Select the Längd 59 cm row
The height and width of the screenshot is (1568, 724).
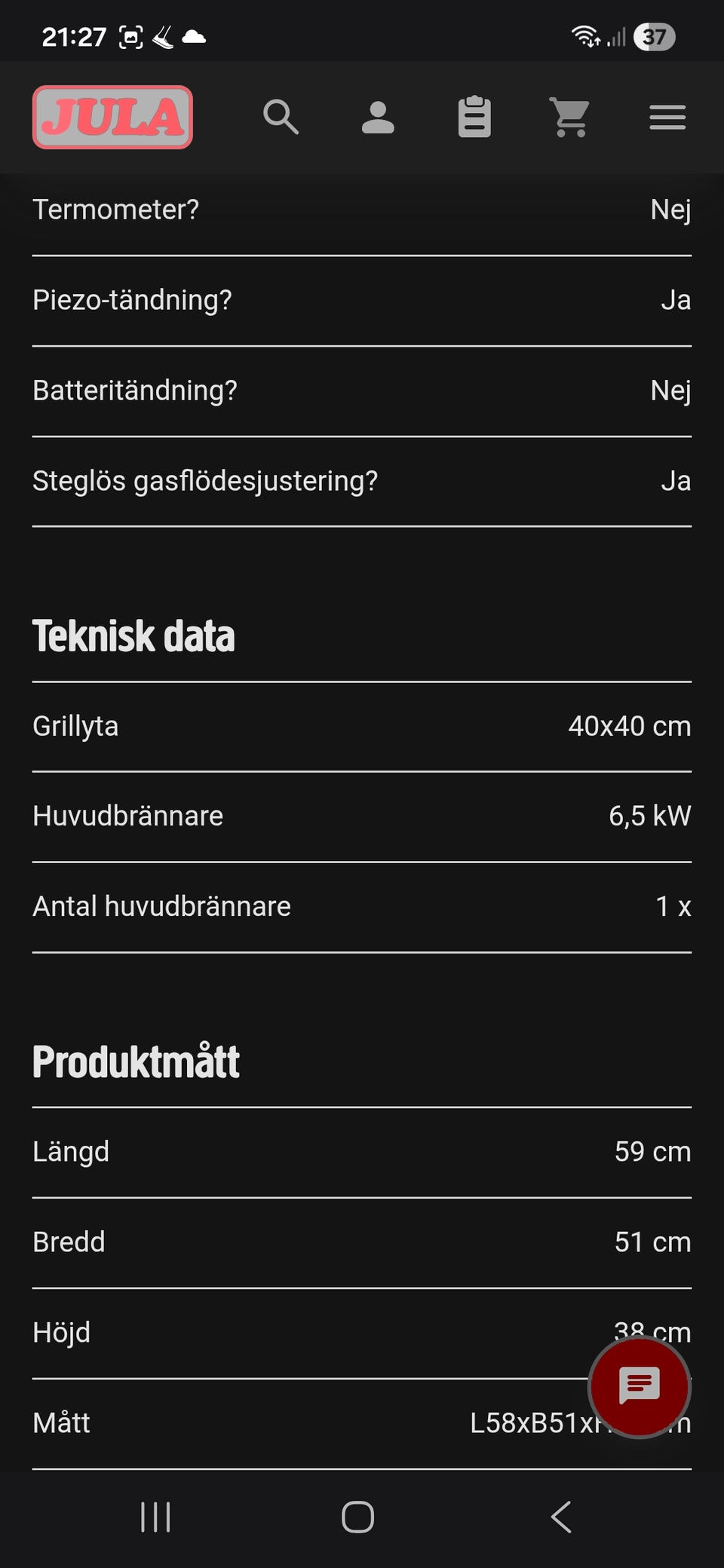(362, 1151)
